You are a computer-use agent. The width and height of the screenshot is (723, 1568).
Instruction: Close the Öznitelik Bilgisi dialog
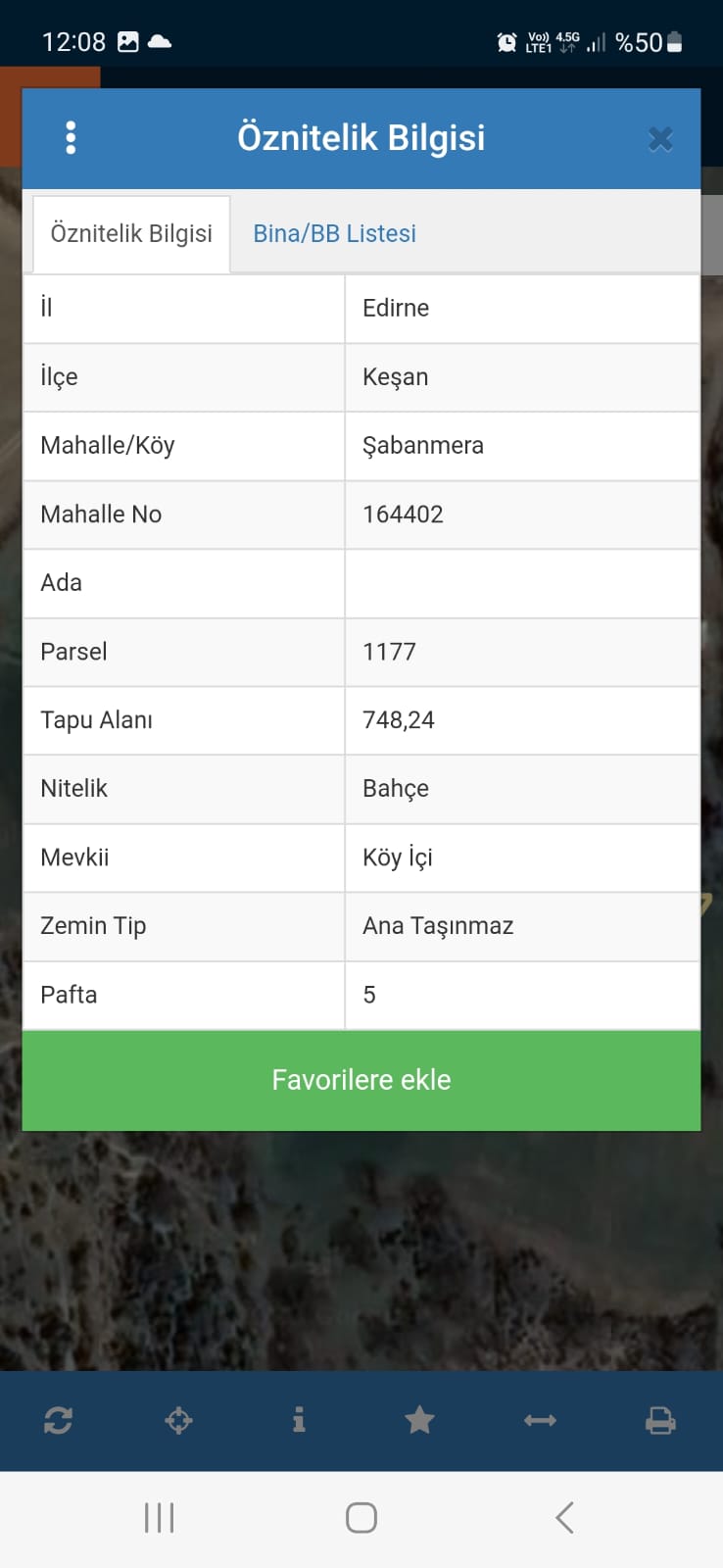click(660, 139)
